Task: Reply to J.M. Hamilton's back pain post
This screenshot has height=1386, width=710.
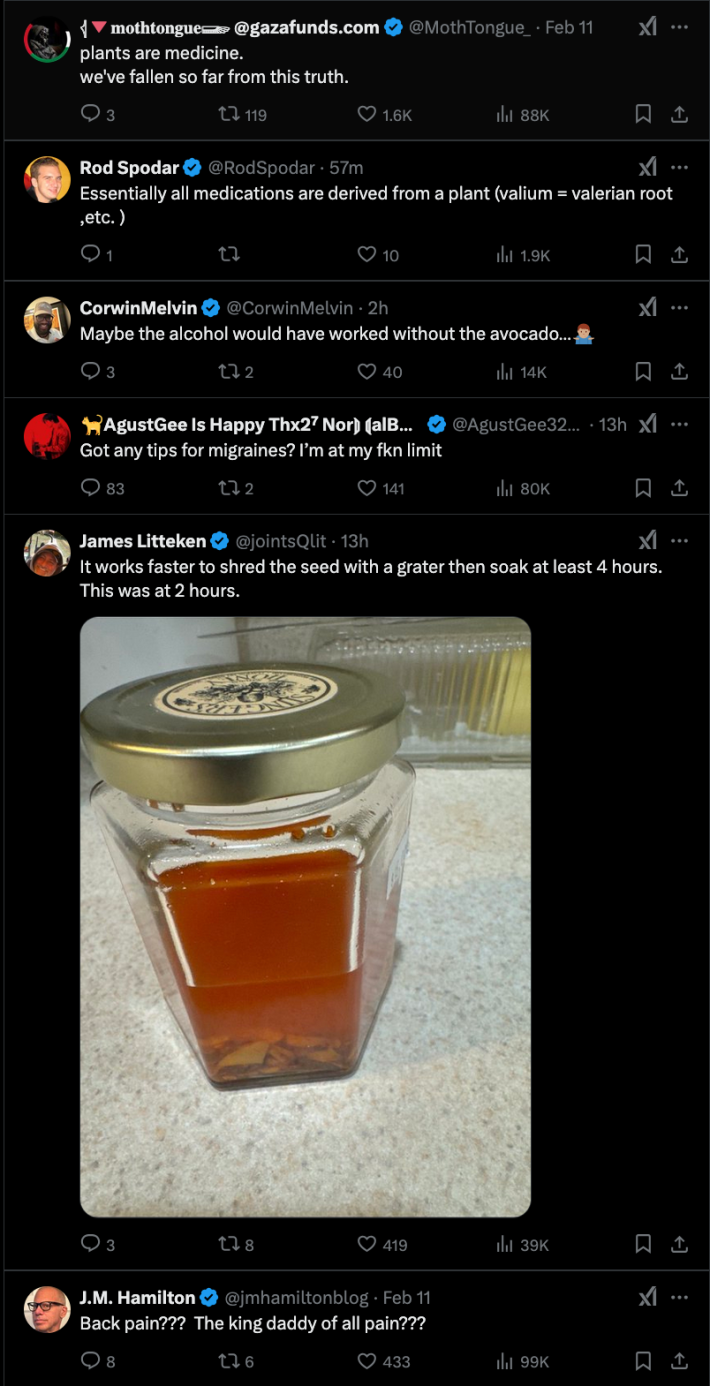Action: (x=90, y=1361)
